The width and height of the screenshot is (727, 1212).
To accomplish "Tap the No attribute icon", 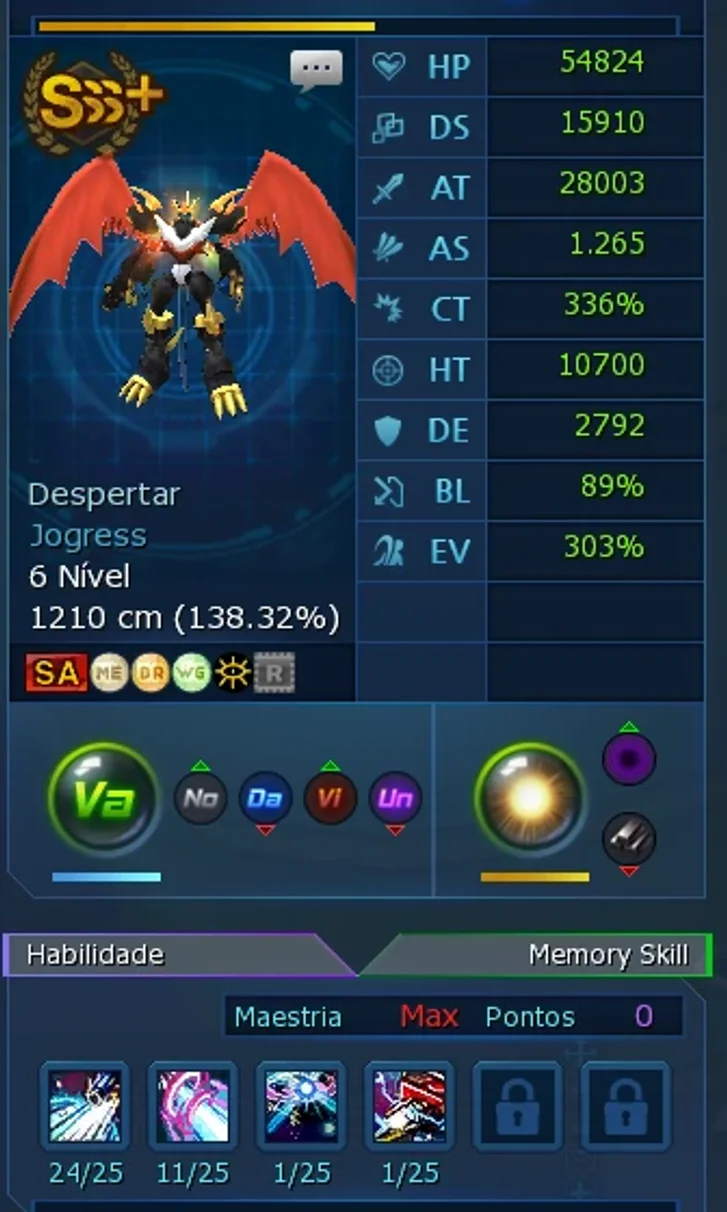I will [x=200, y=798].
